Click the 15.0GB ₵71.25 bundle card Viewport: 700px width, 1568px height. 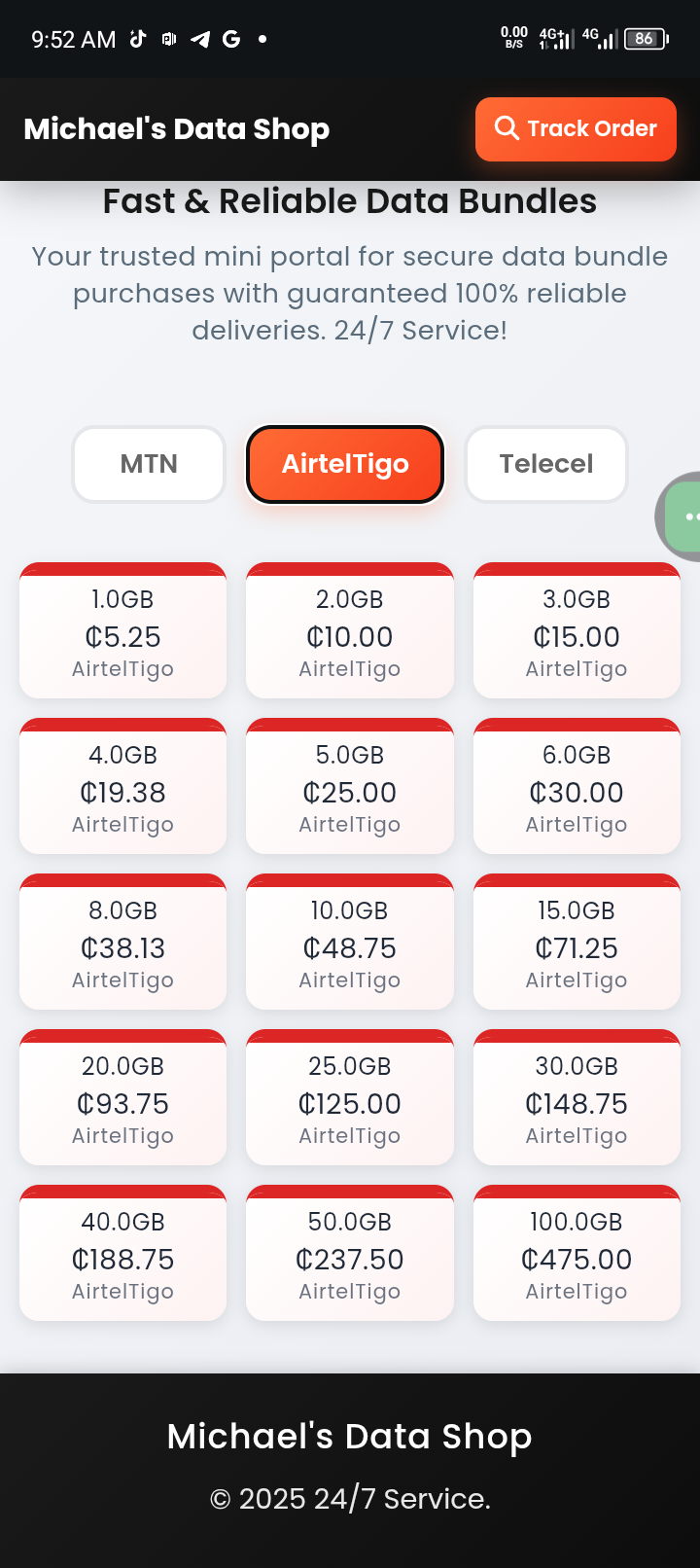click(x=577, y=942)
